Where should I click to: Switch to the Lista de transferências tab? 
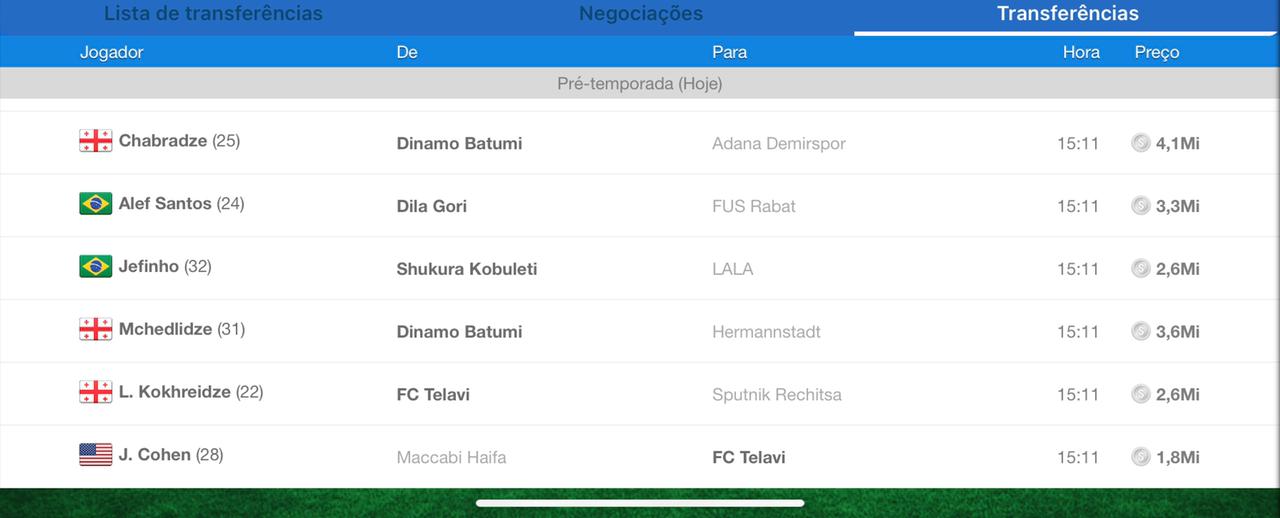pos(213,14)
